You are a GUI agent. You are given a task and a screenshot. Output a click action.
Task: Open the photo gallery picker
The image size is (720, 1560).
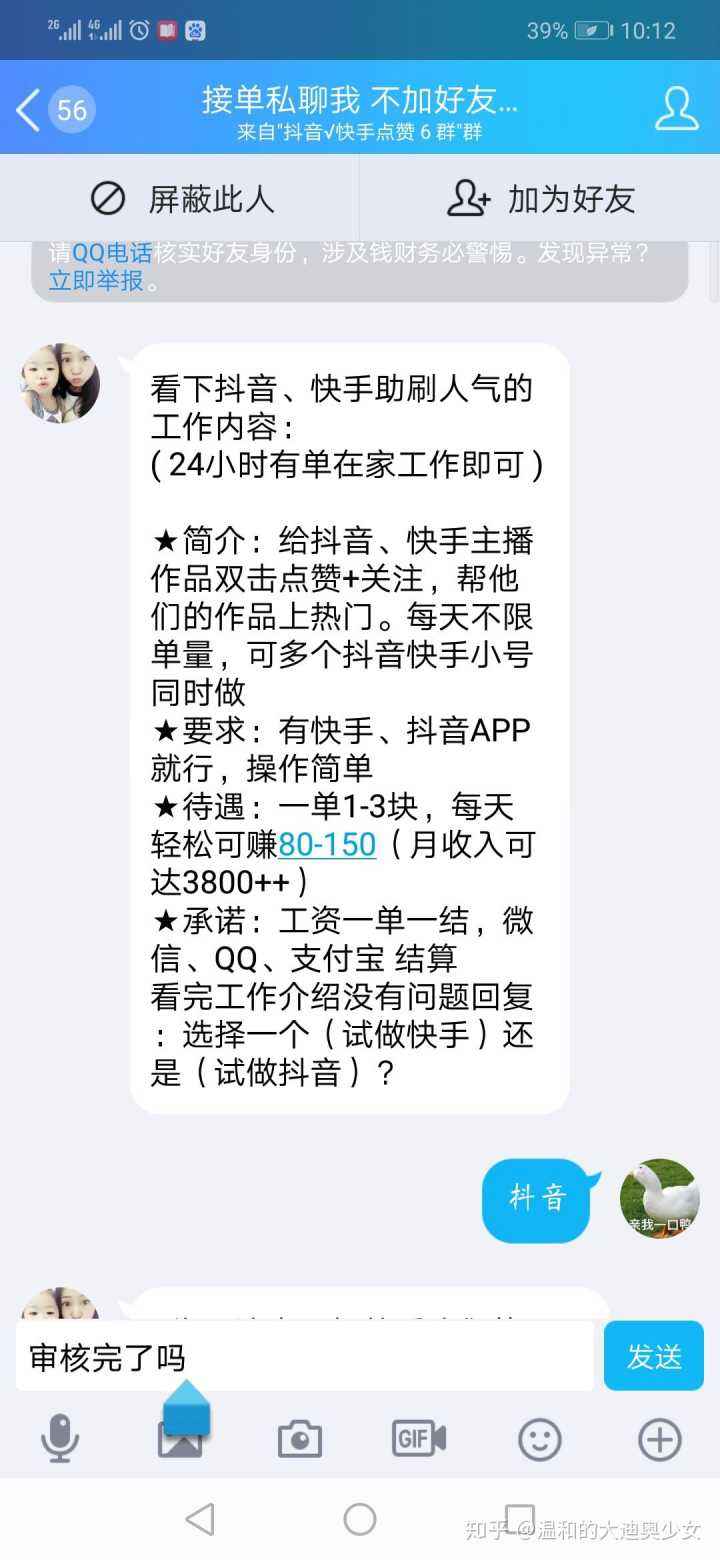(180, 1440)
